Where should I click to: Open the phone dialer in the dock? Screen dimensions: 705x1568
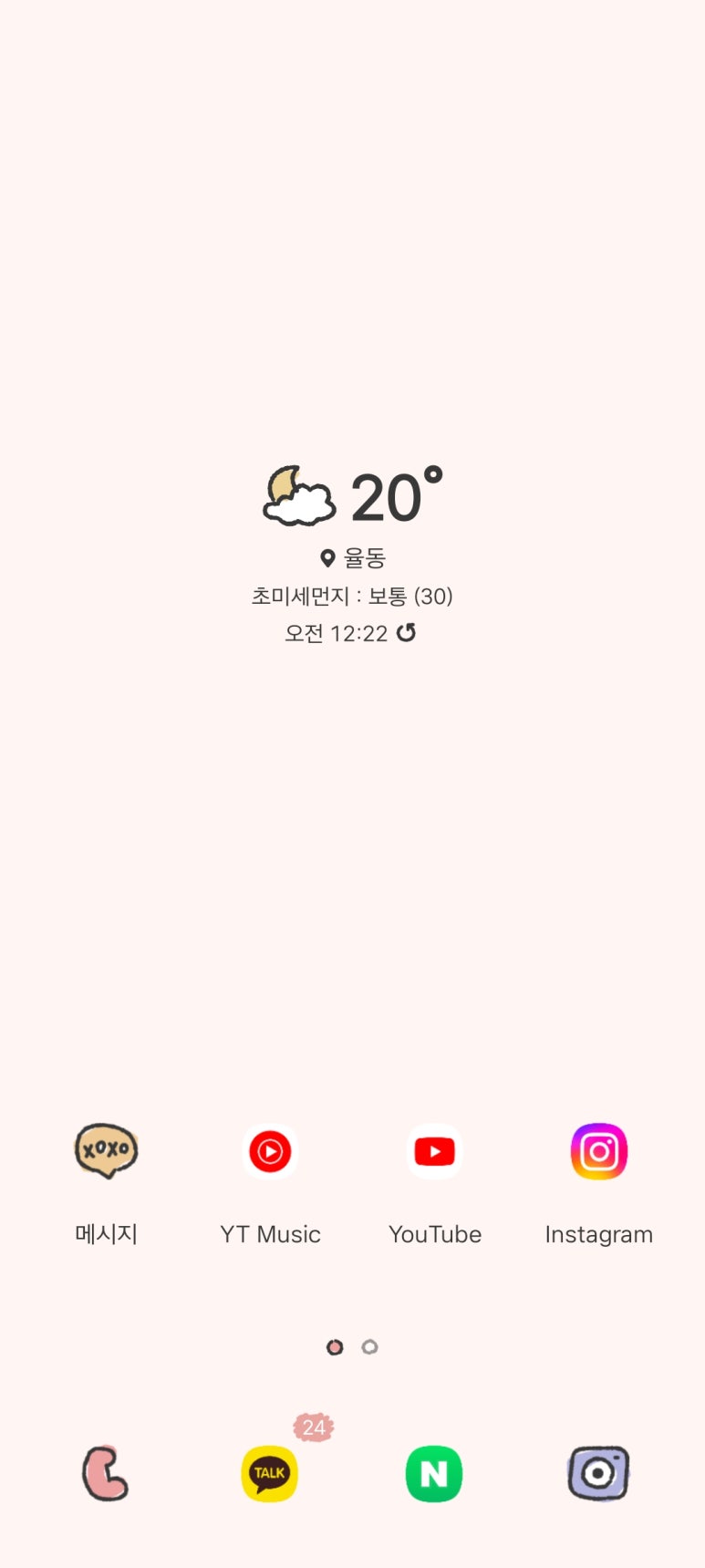pos(106,1473)
